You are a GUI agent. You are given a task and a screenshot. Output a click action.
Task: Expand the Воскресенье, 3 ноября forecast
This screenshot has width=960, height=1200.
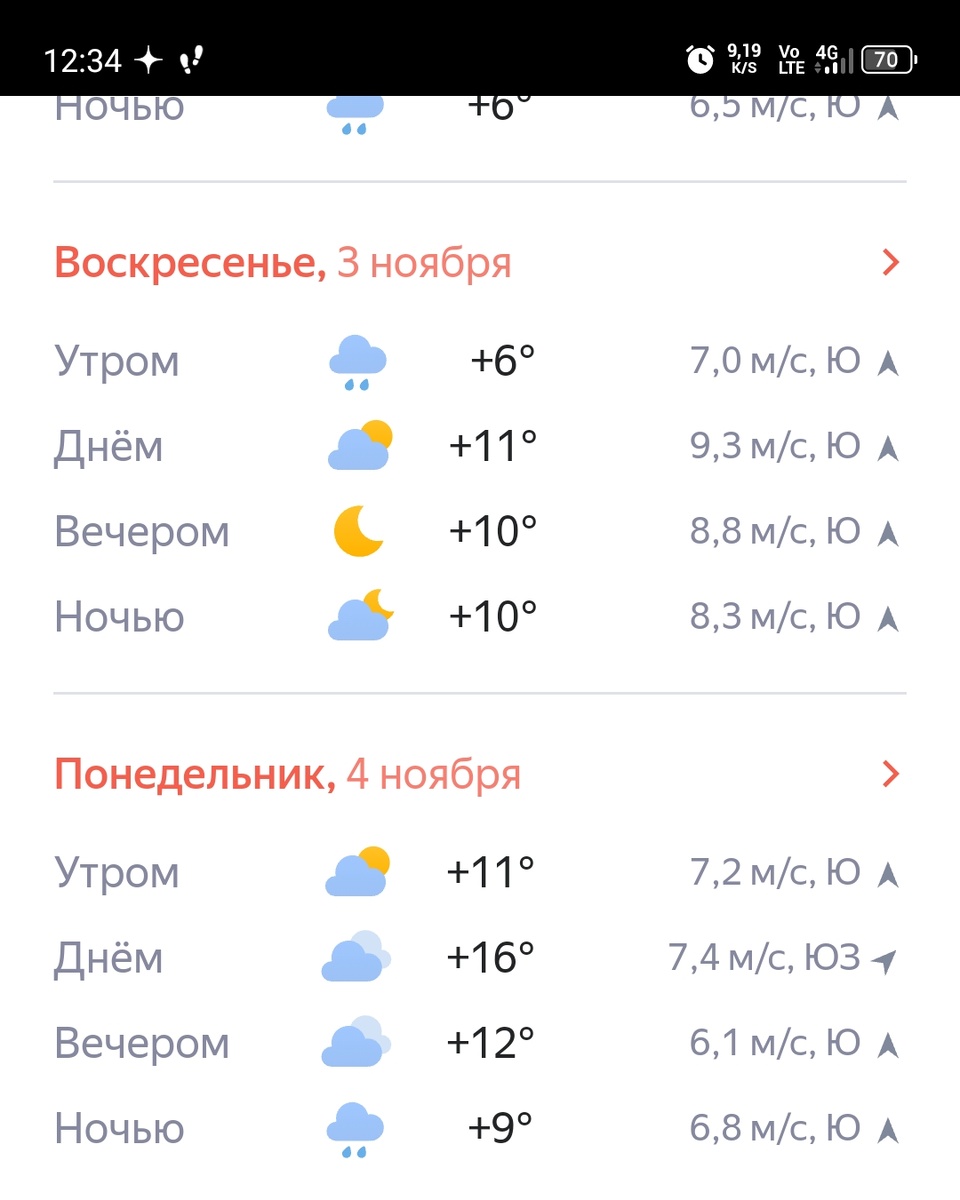889,262
